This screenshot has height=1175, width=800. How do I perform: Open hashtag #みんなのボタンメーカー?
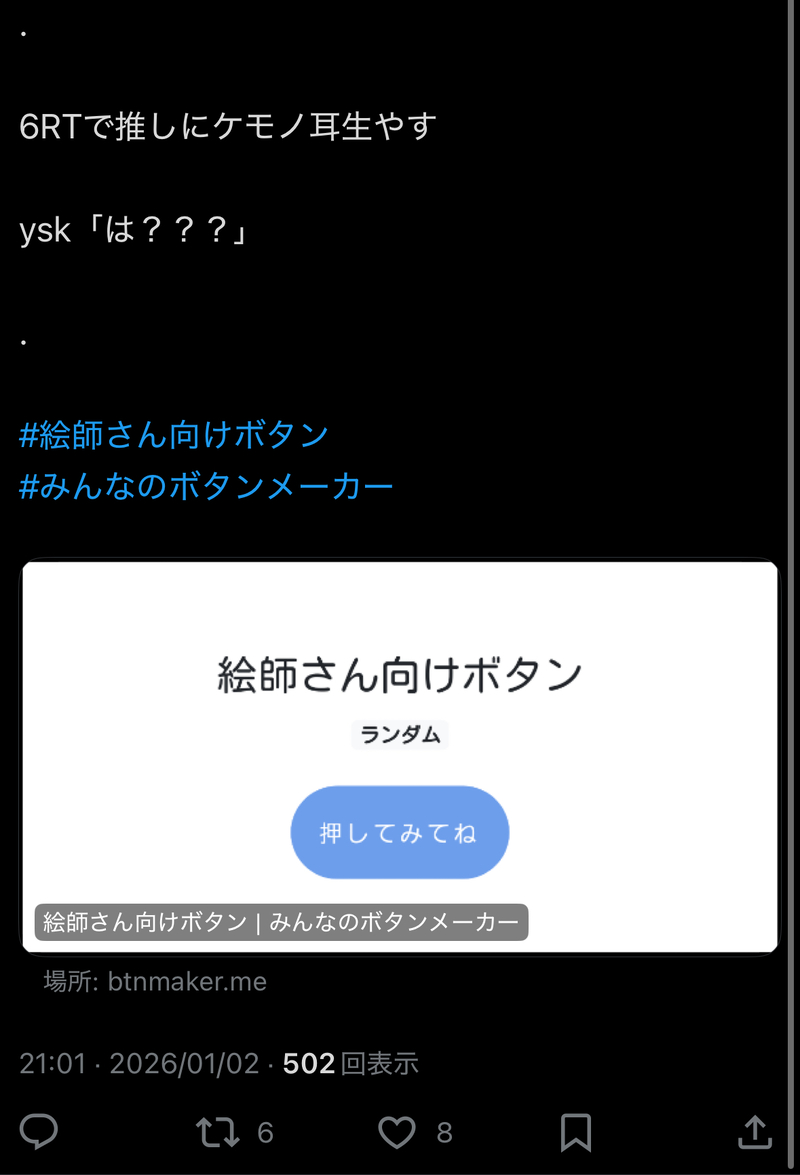[206, 487]
